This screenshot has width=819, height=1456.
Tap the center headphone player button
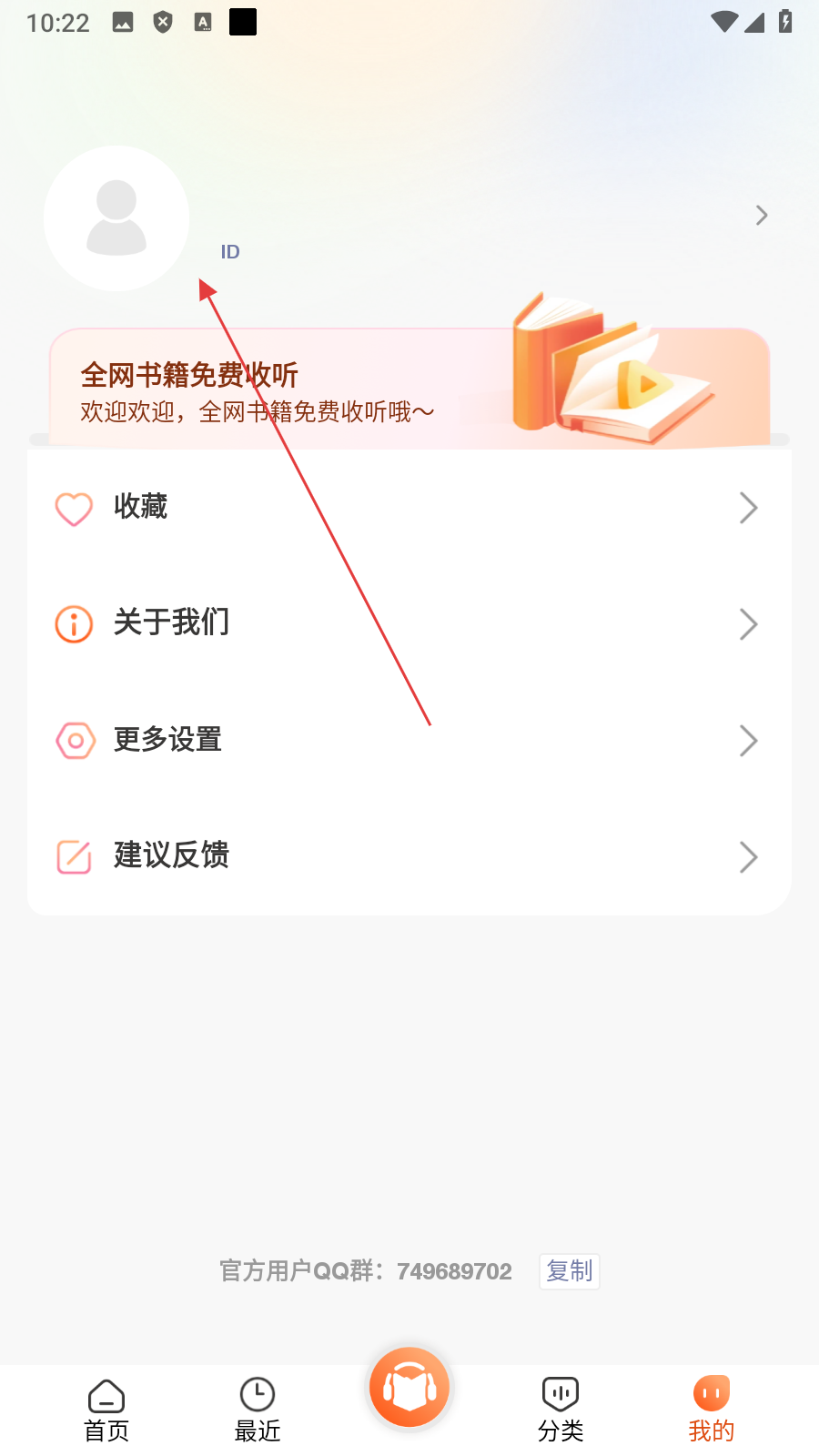point(409,1389)
